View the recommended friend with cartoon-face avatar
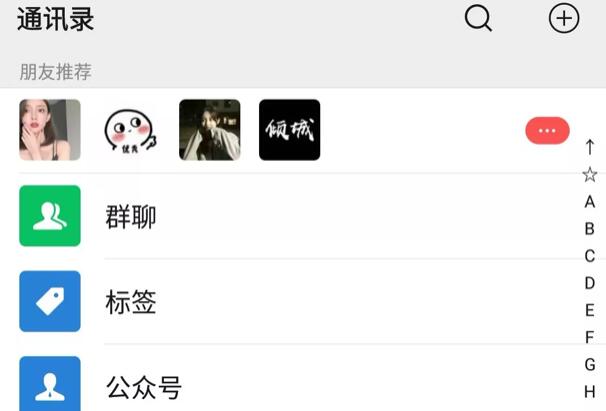The height and width of the screenshot is (411, 606). 130,130
